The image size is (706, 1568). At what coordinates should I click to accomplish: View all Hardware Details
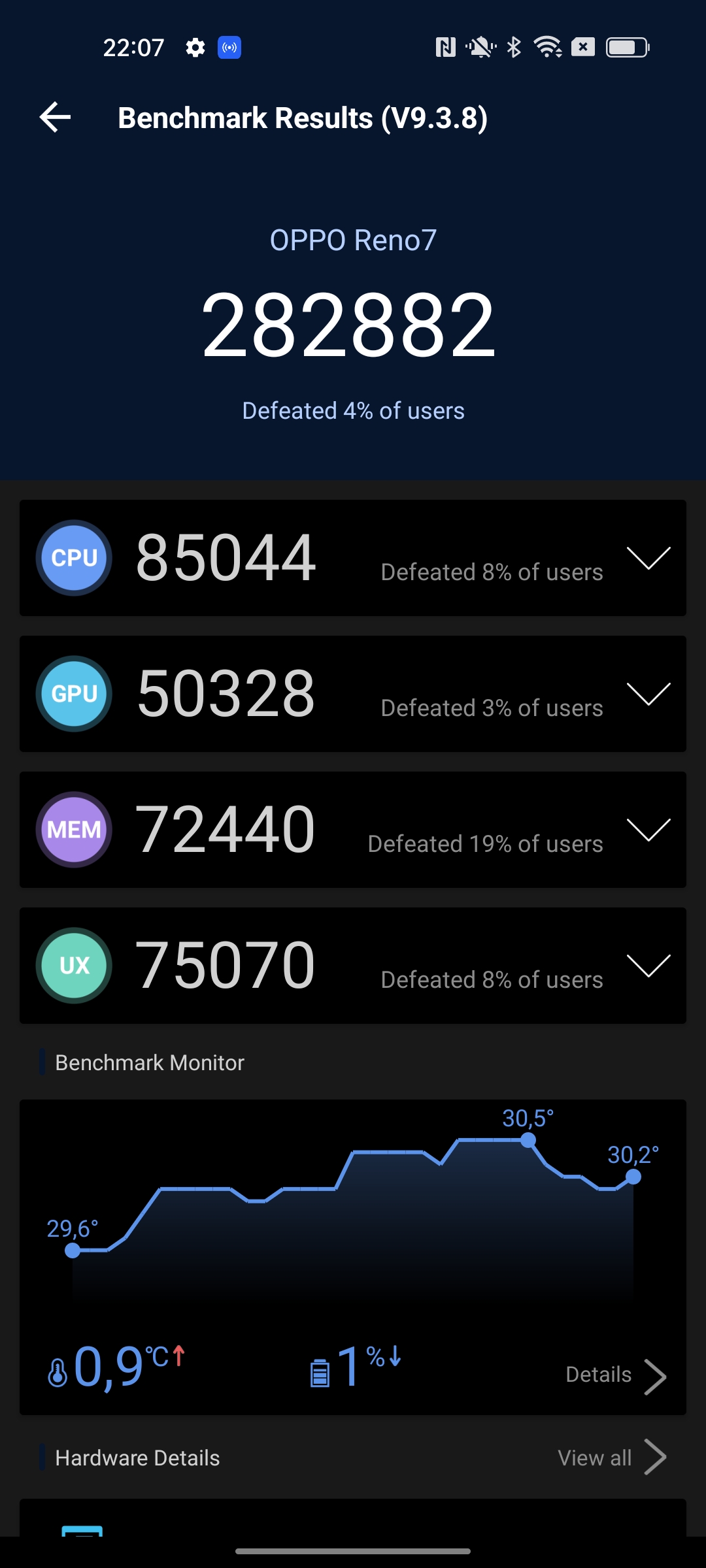(611, 1458)
